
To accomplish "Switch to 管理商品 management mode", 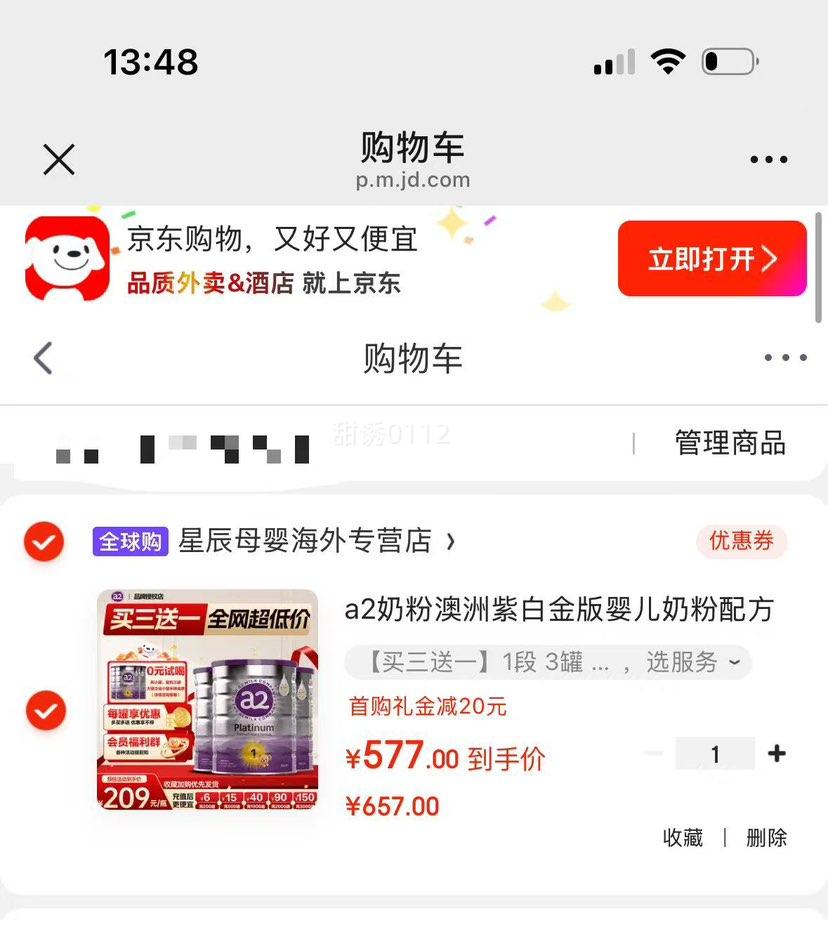I will [x=730, y=442].
